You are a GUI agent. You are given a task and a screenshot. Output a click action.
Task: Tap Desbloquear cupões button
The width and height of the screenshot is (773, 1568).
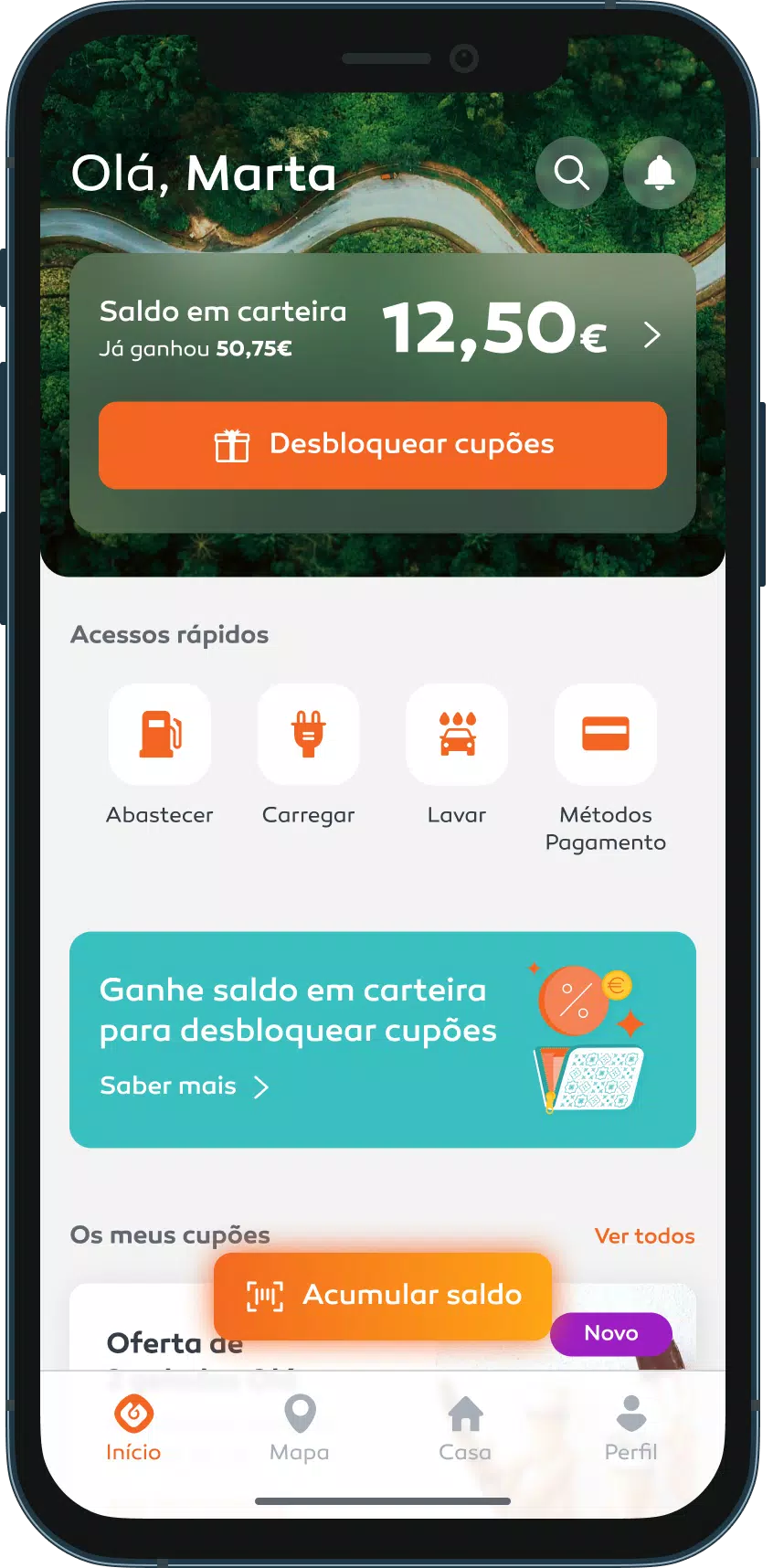pos(383,445)
